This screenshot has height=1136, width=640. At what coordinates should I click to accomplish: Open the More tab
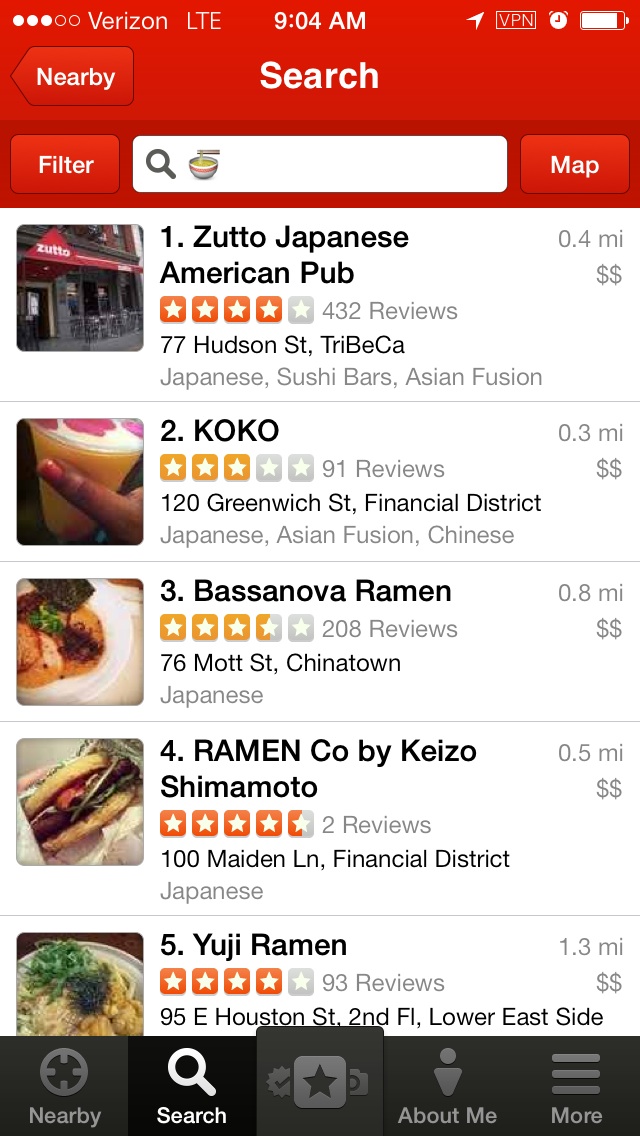pos(576,1086)
